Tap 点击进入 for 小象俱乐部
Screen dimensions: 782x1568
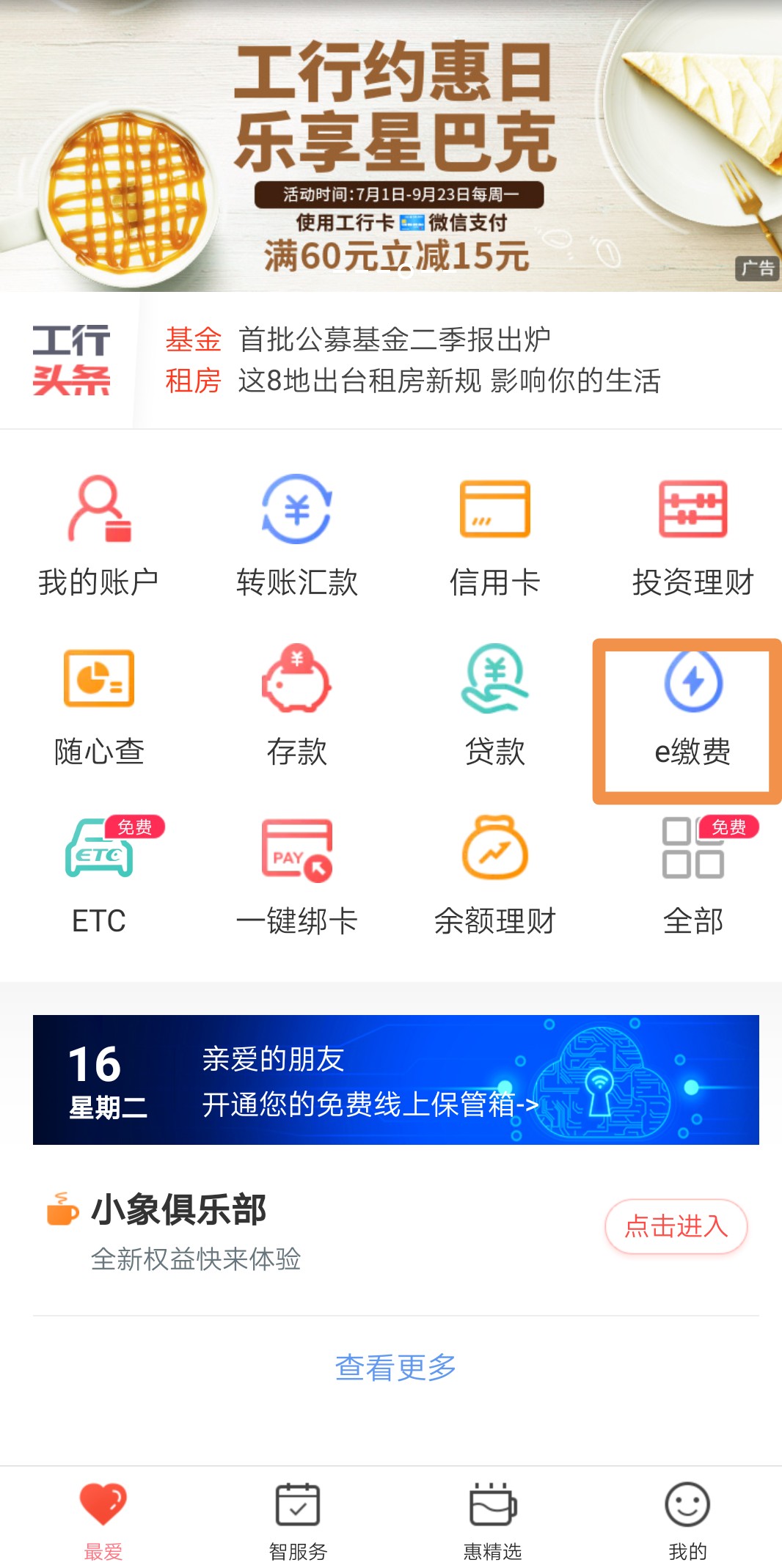[x=676, y=1226]
